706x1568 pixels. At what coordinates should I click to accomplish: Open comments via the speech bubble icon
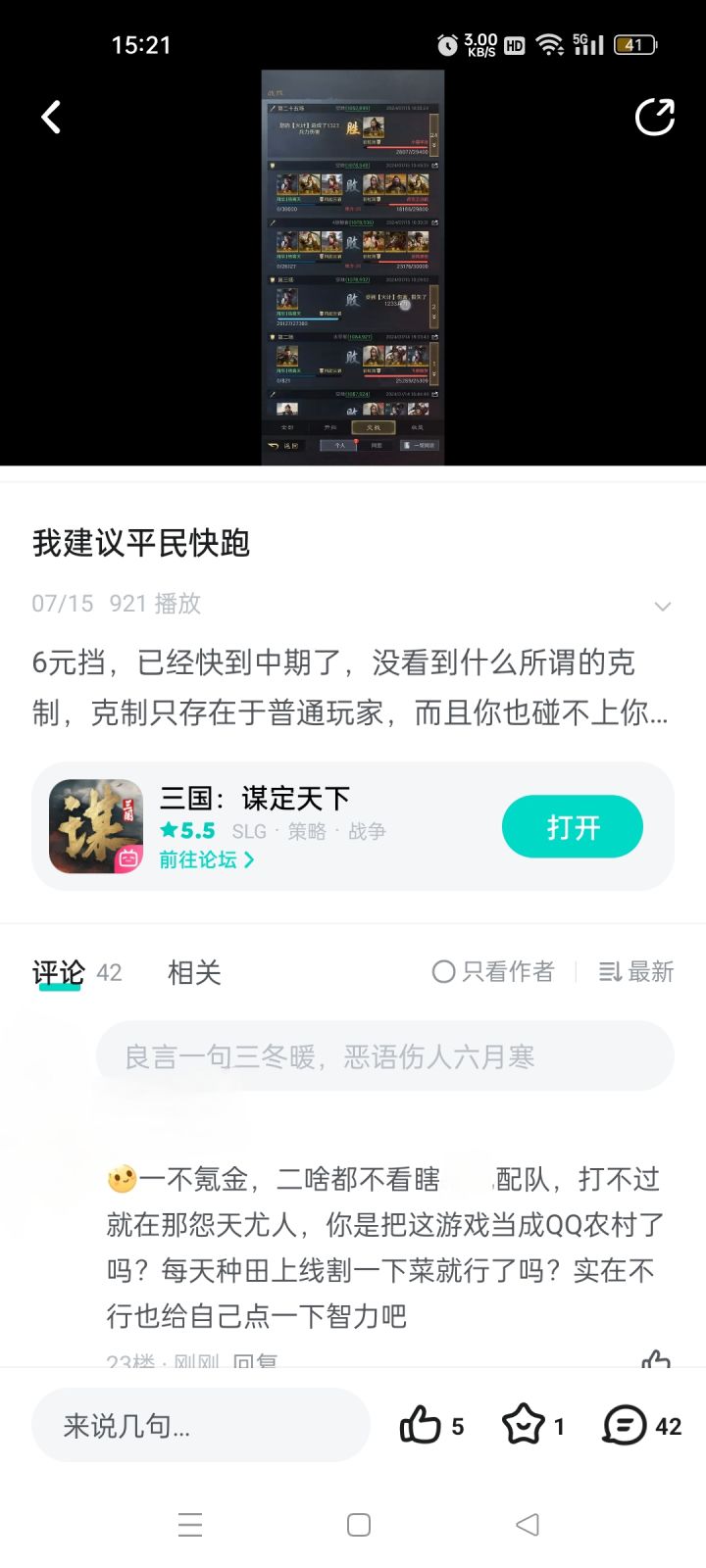click(x=622, y=1426)
